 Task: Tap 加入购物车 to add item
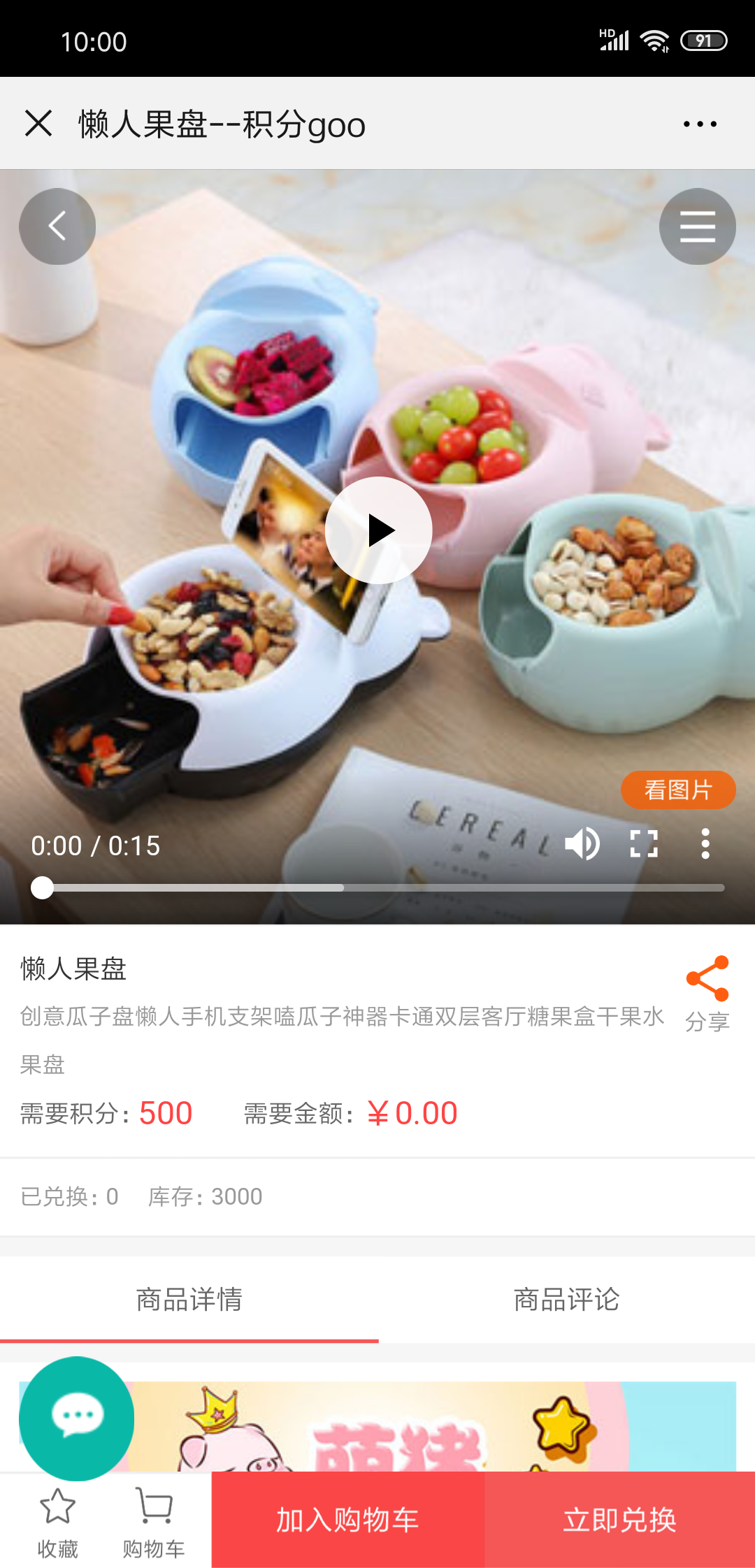click(x=347, y=1520)
